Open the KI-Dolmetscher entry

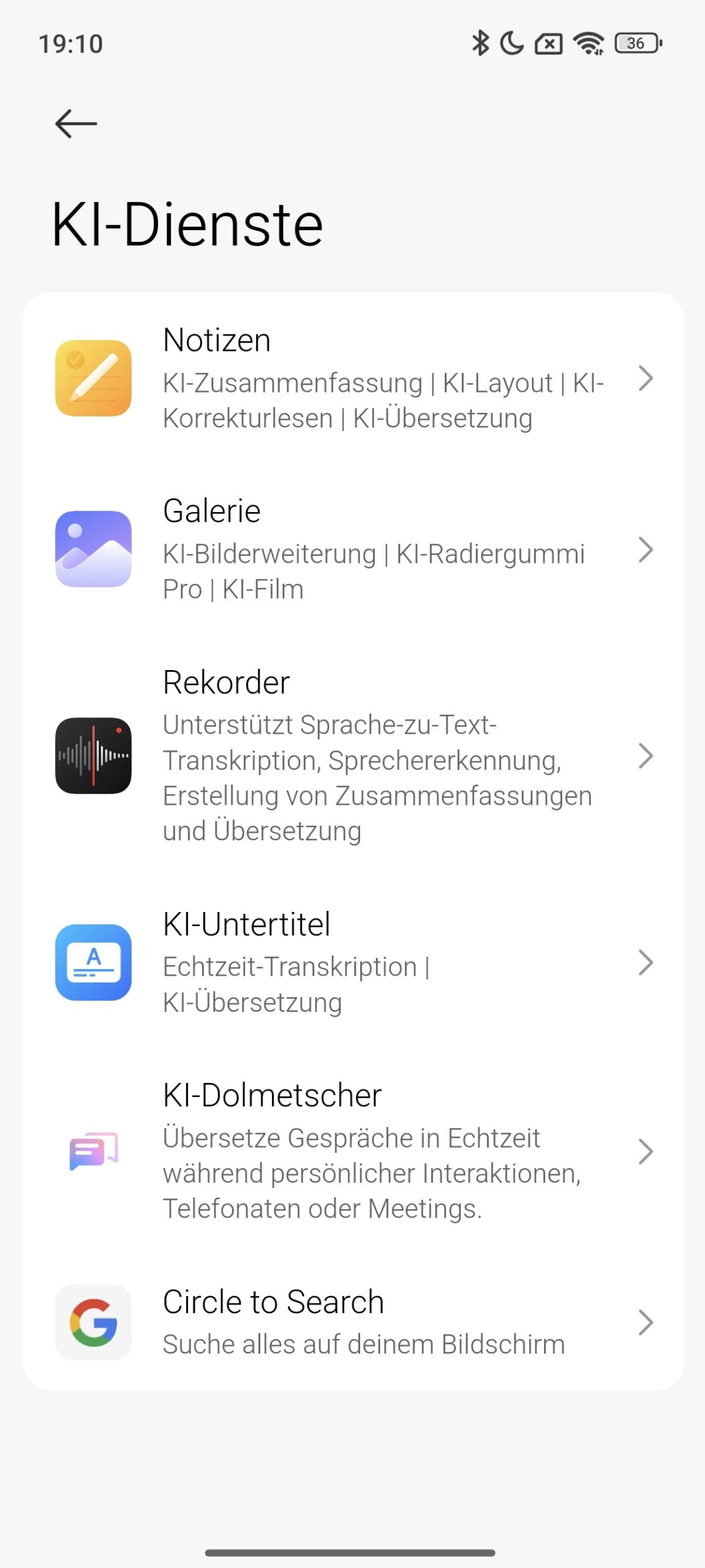point(353,1152)
